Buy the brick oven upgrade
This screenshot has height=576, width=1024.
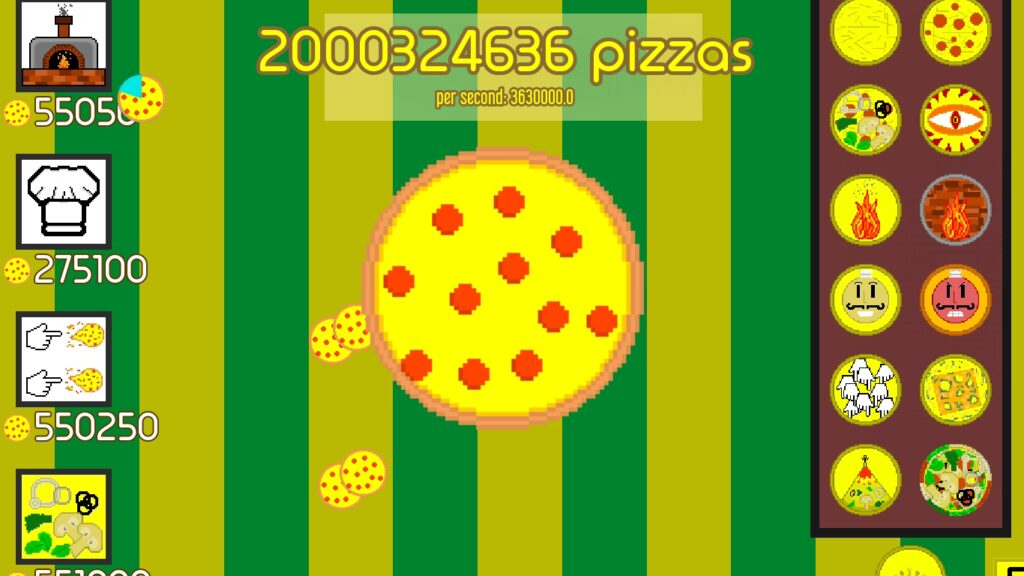click(x=63, y=45)
